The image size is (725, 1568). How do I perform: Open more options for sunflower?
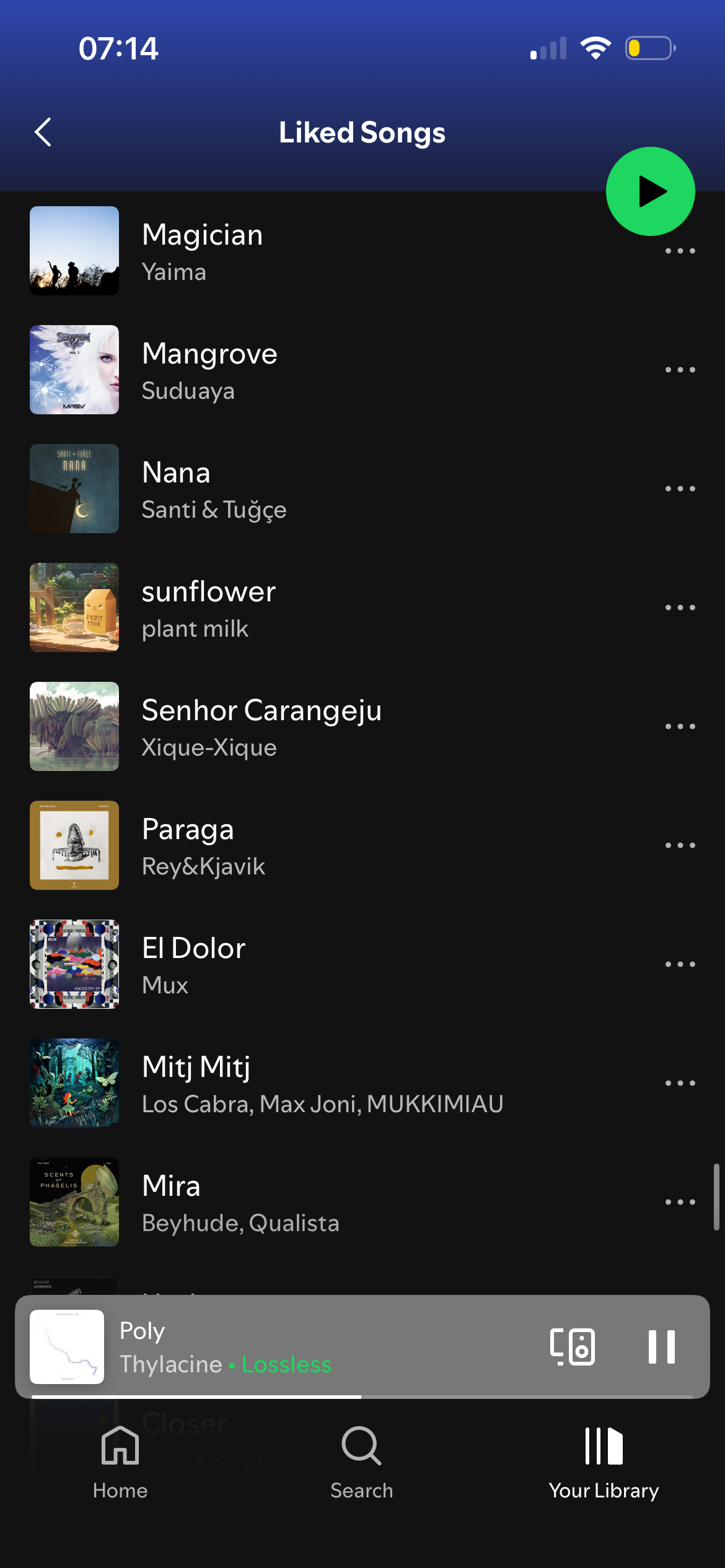[680, 608]
